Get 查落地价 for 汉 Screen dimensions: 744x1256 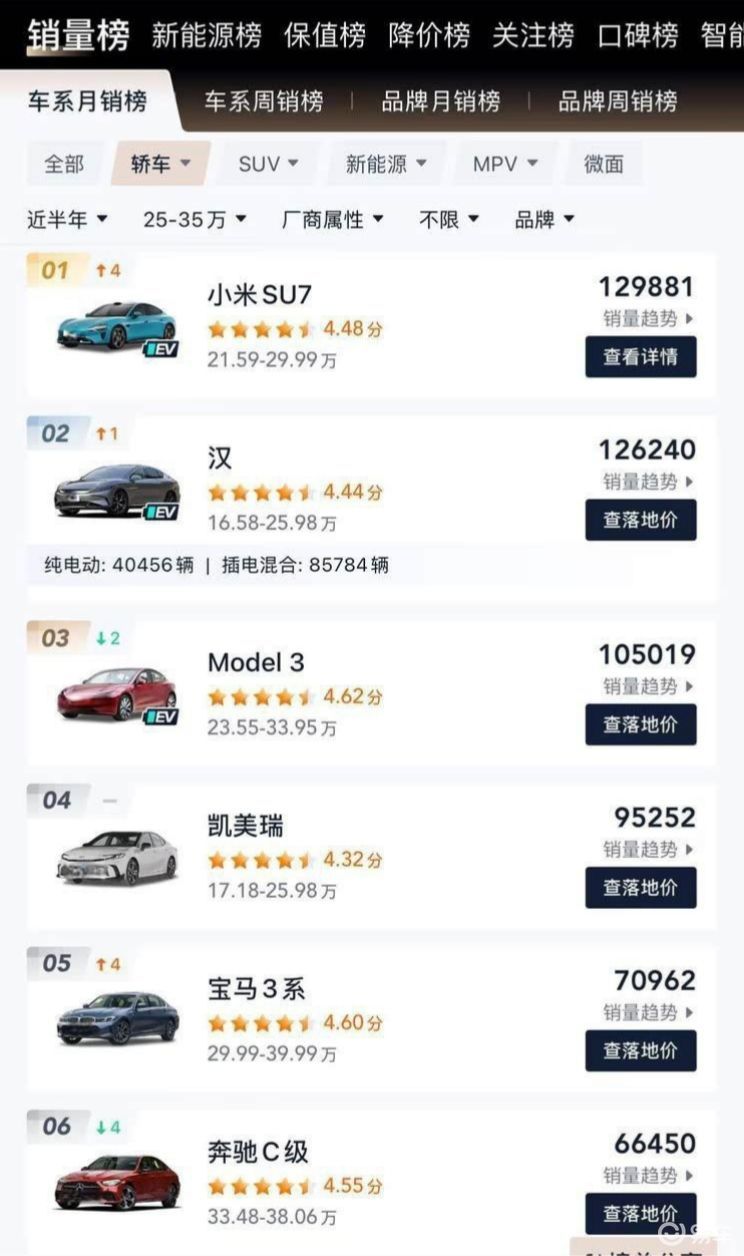640,520
